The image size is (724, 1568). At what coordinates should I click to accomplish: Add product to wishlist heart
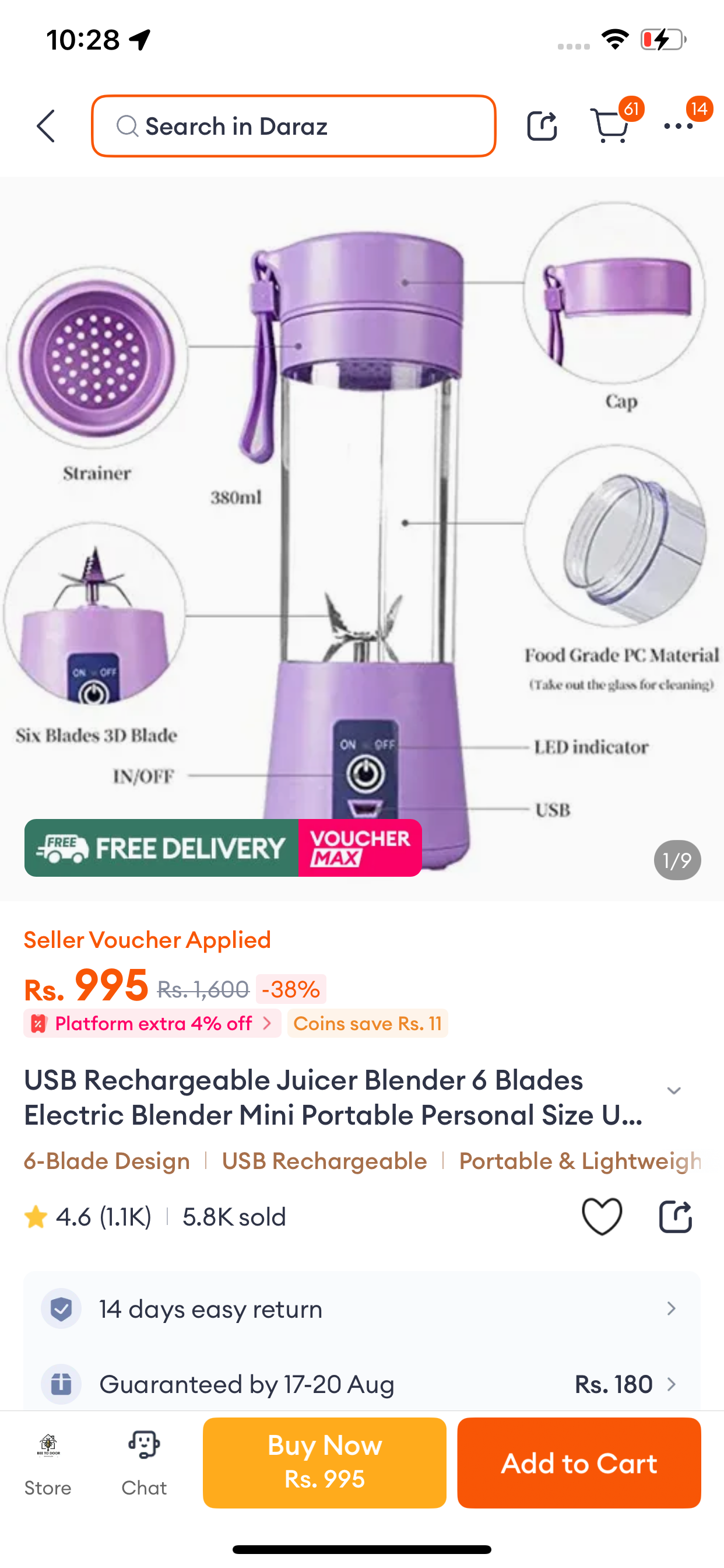[602, 1216]
